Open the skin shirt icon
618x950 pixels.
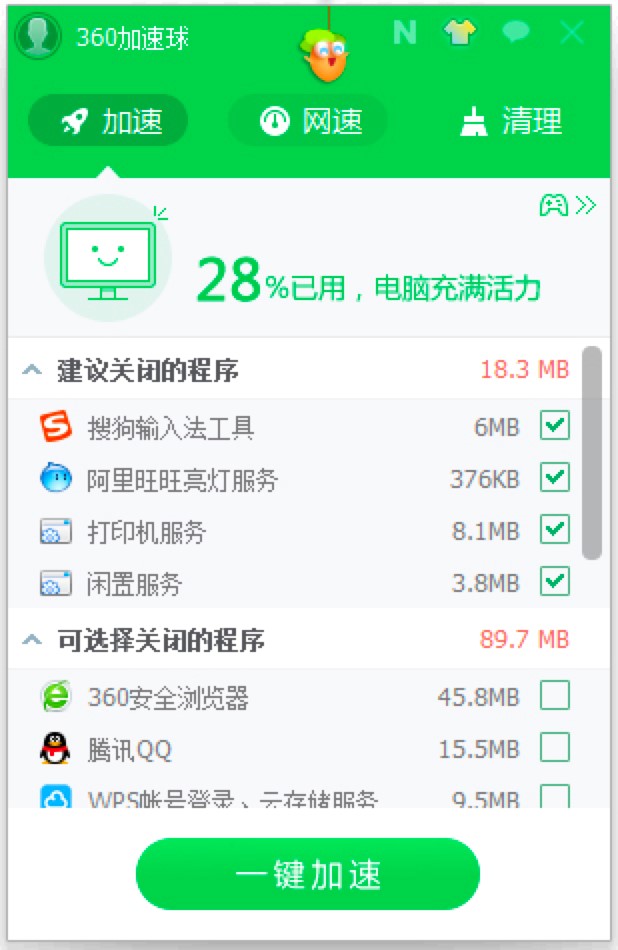[x=459, y=33]
